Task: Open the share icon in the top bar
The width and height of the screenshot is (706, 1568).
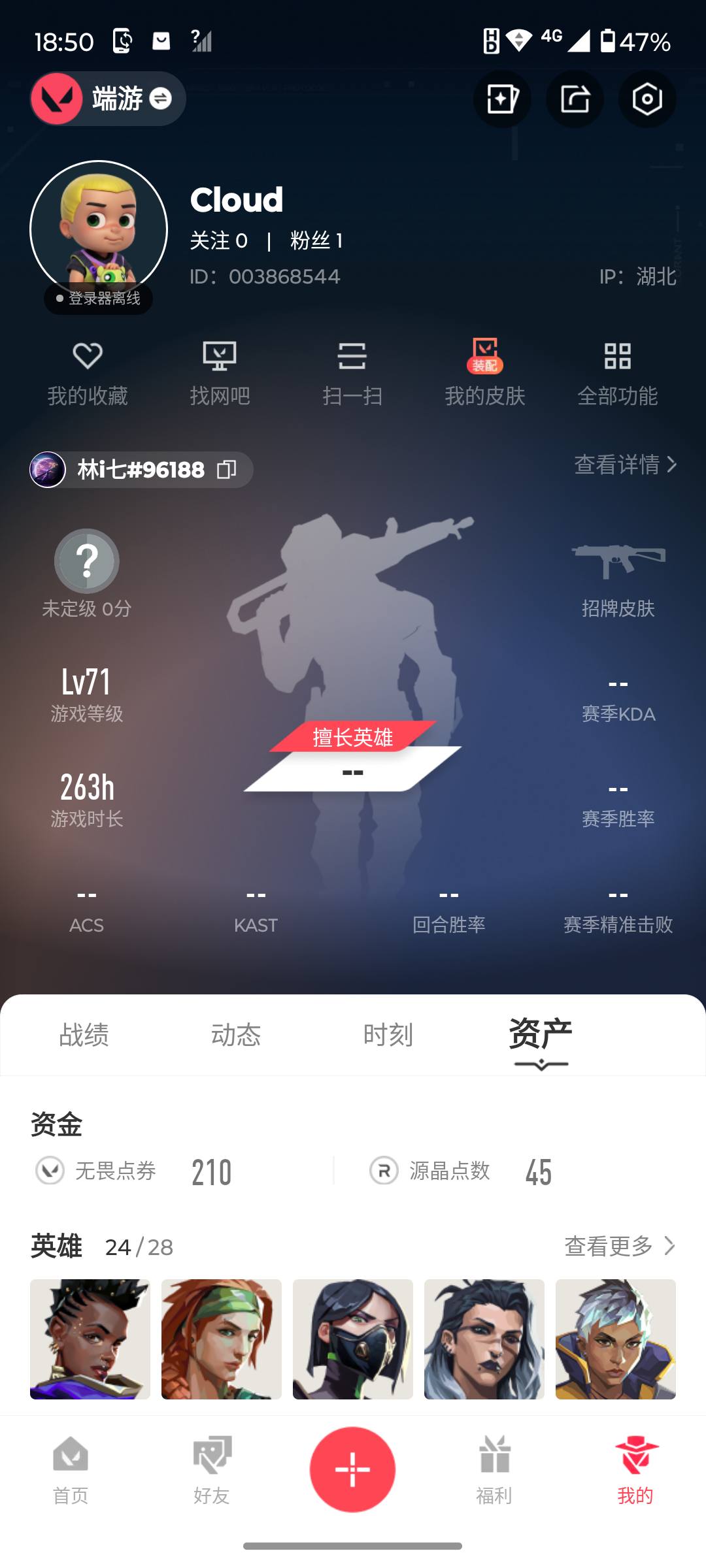Action: click(x=575, y=99)
